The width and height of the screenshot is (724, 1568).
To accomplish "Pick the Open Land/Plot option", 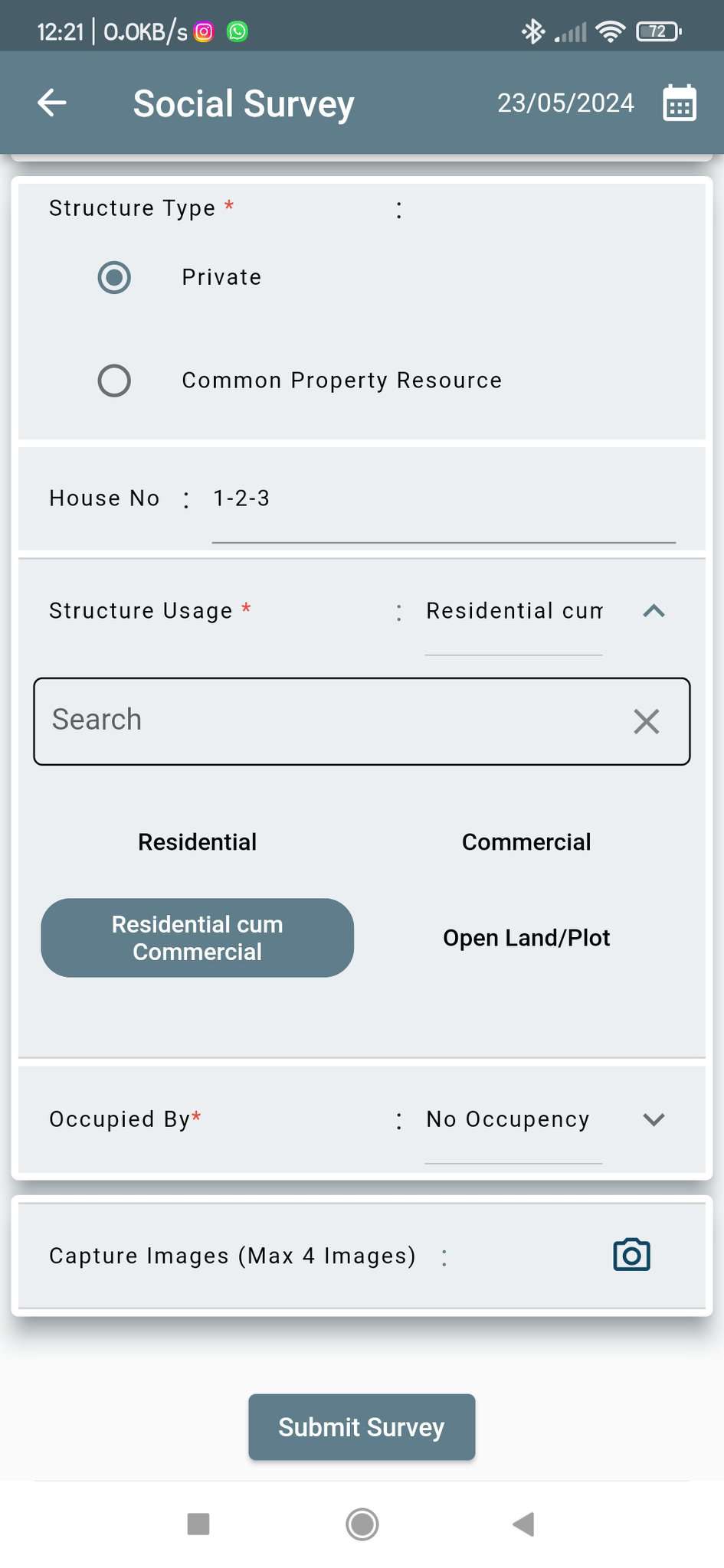I will click(526, 938).
